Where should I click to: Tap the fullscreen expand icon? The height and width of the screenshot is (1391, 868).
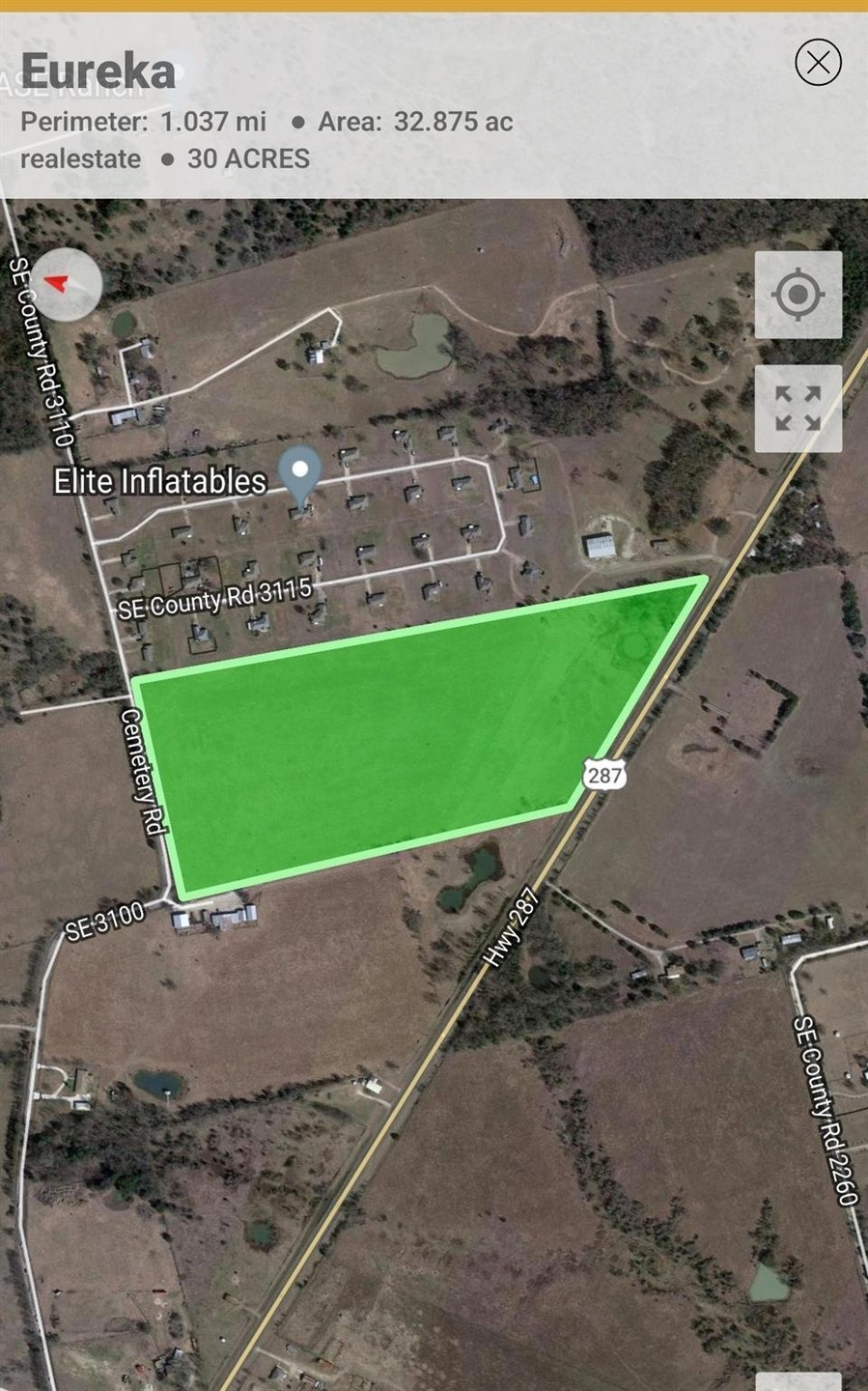pos(798,410)
